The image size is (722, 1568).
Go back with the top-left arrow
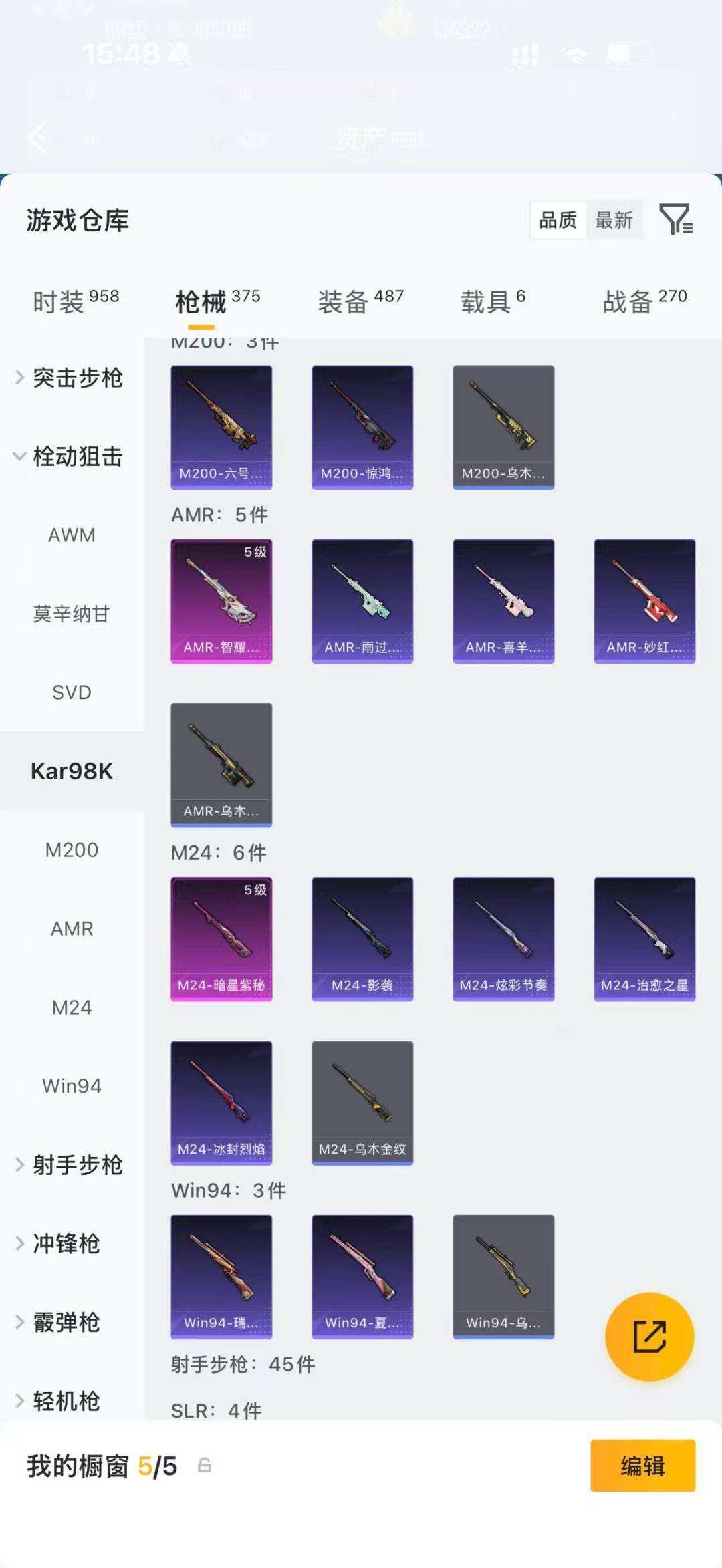[x=37, y=138]
